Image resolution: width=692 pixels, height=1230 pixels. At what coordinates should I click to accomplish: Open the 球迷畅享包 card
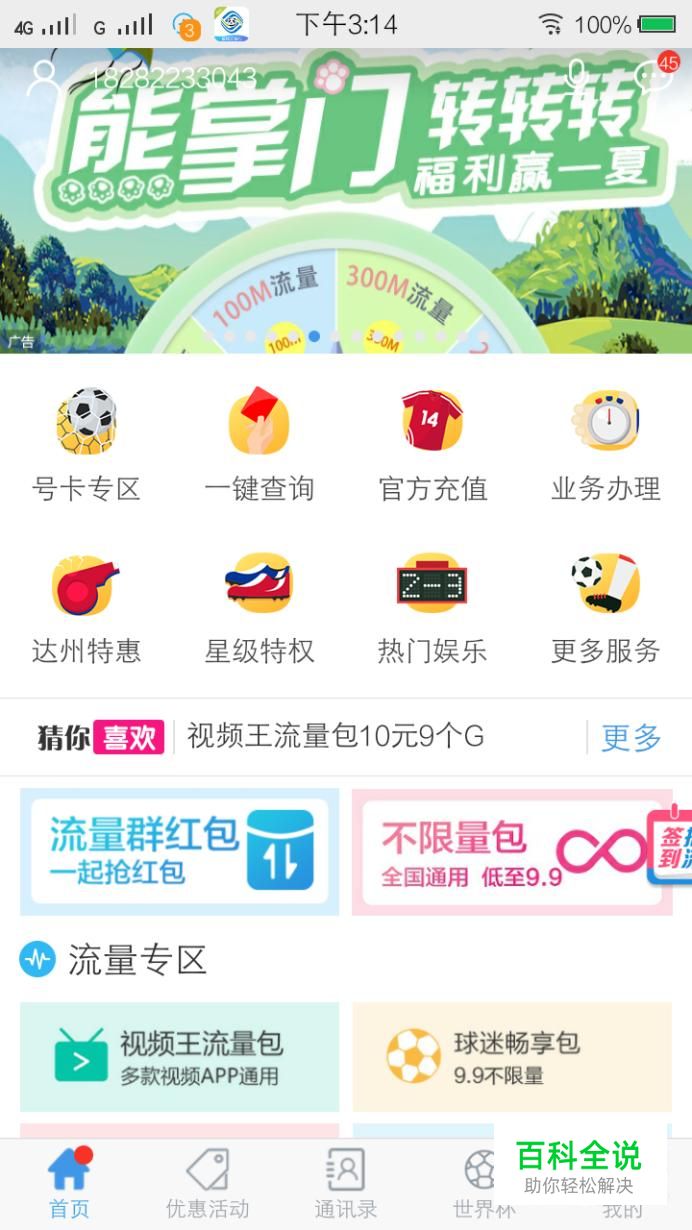pos(511,1057)
